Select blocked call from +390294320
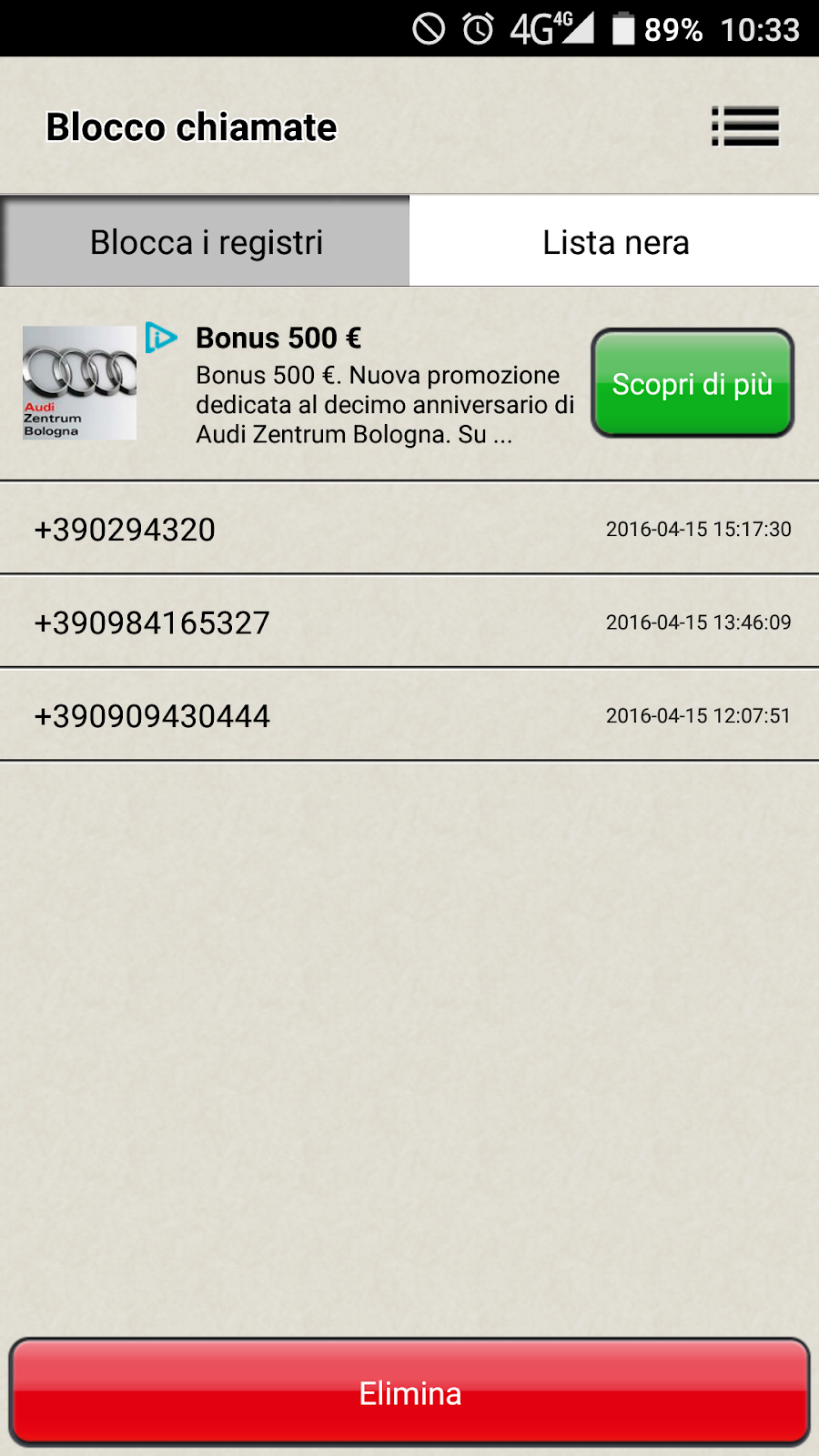The width and height of the screenshot is (819, 1456). (x=409, y=529)
